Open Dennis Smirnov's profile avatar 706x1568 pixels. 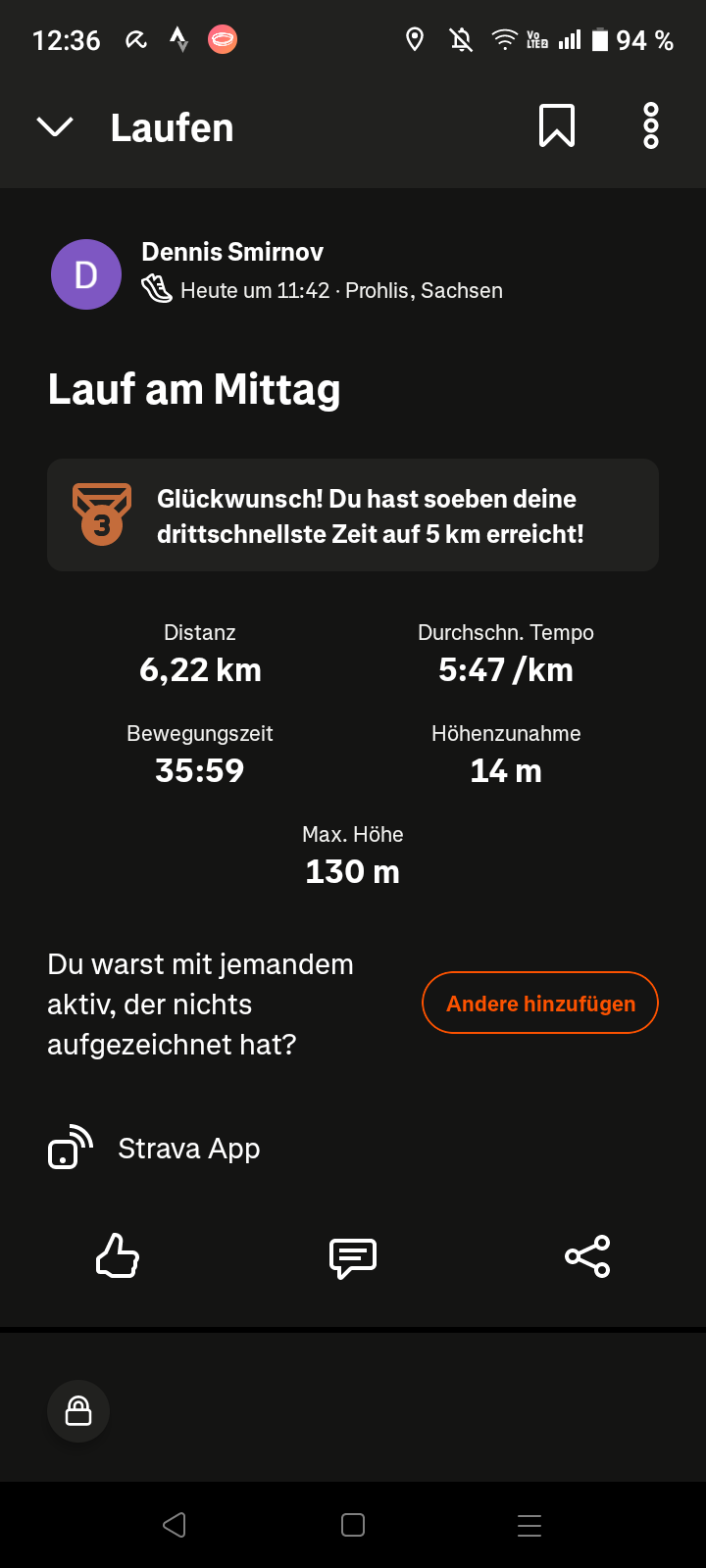point(86,274)
